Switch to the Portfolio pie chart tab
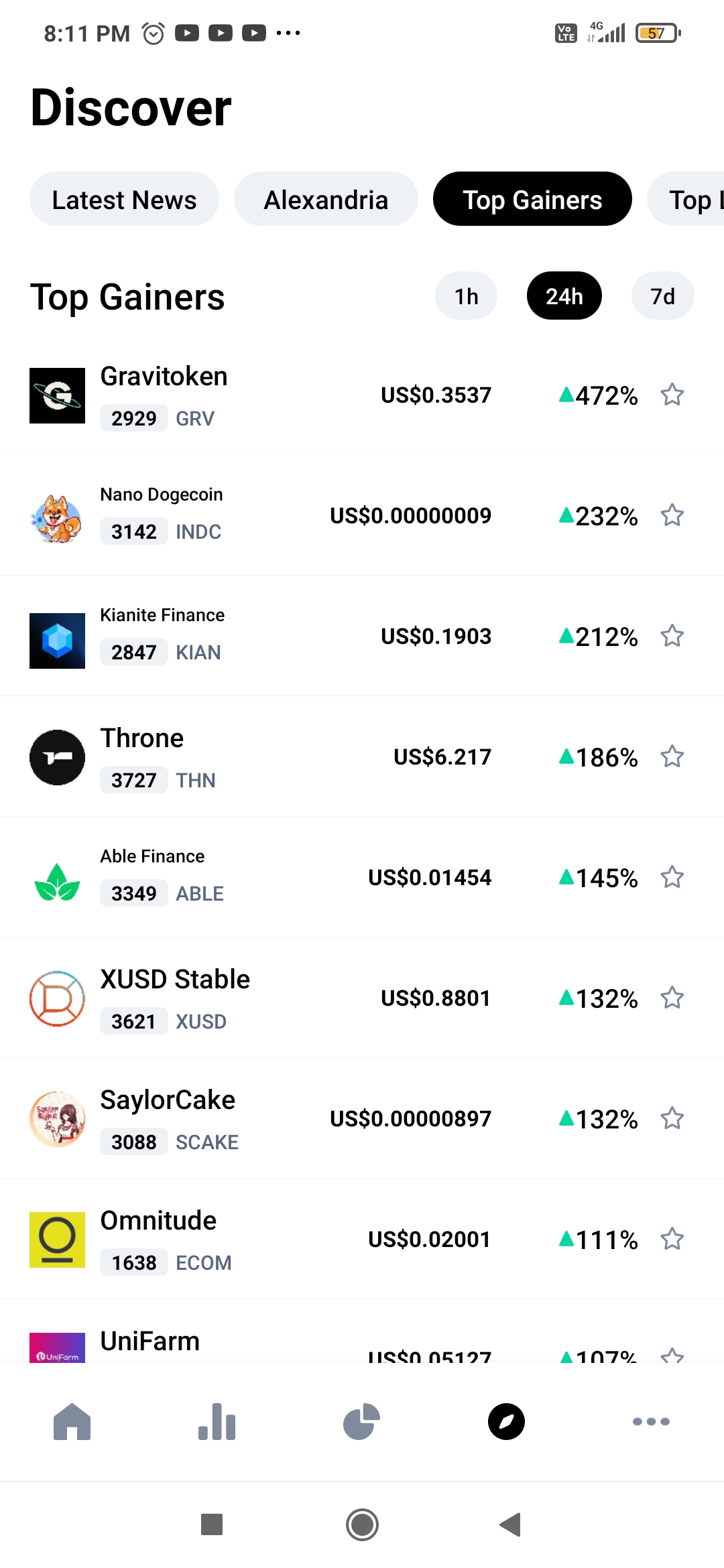 click(x=362, y=1421)
